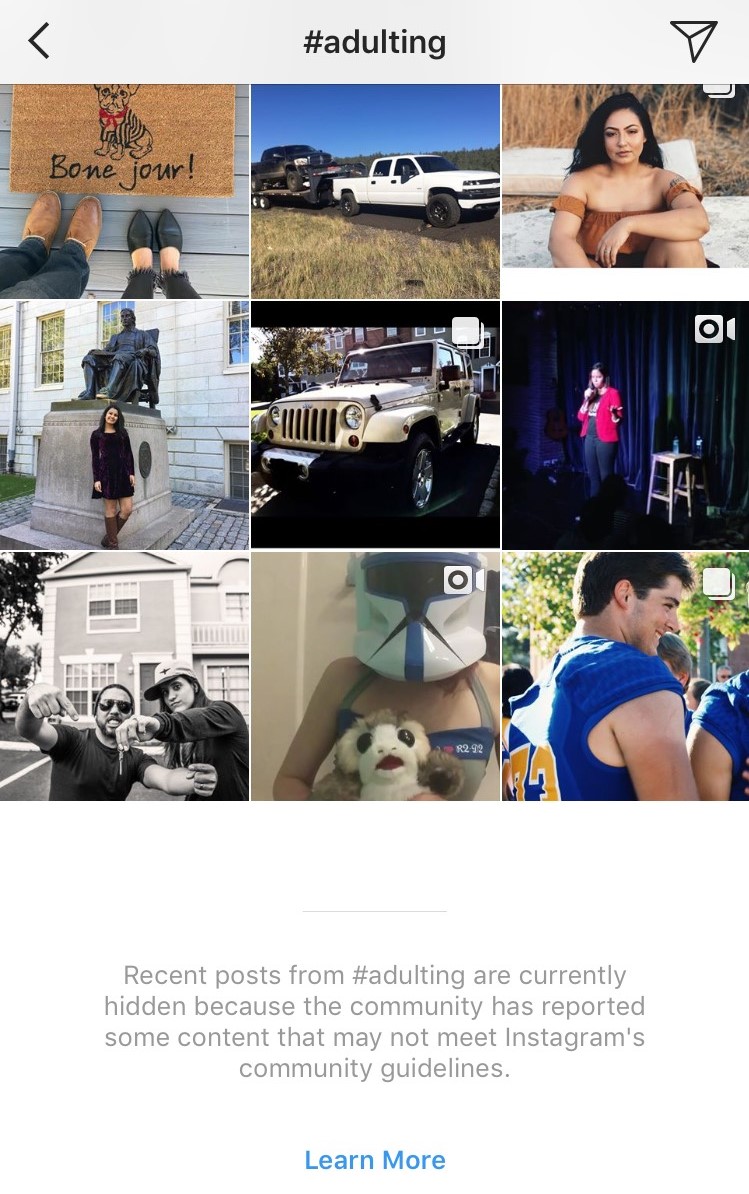Open black-and-white couple with keys post
749x1194 pixels.
[x=124, y=676]
